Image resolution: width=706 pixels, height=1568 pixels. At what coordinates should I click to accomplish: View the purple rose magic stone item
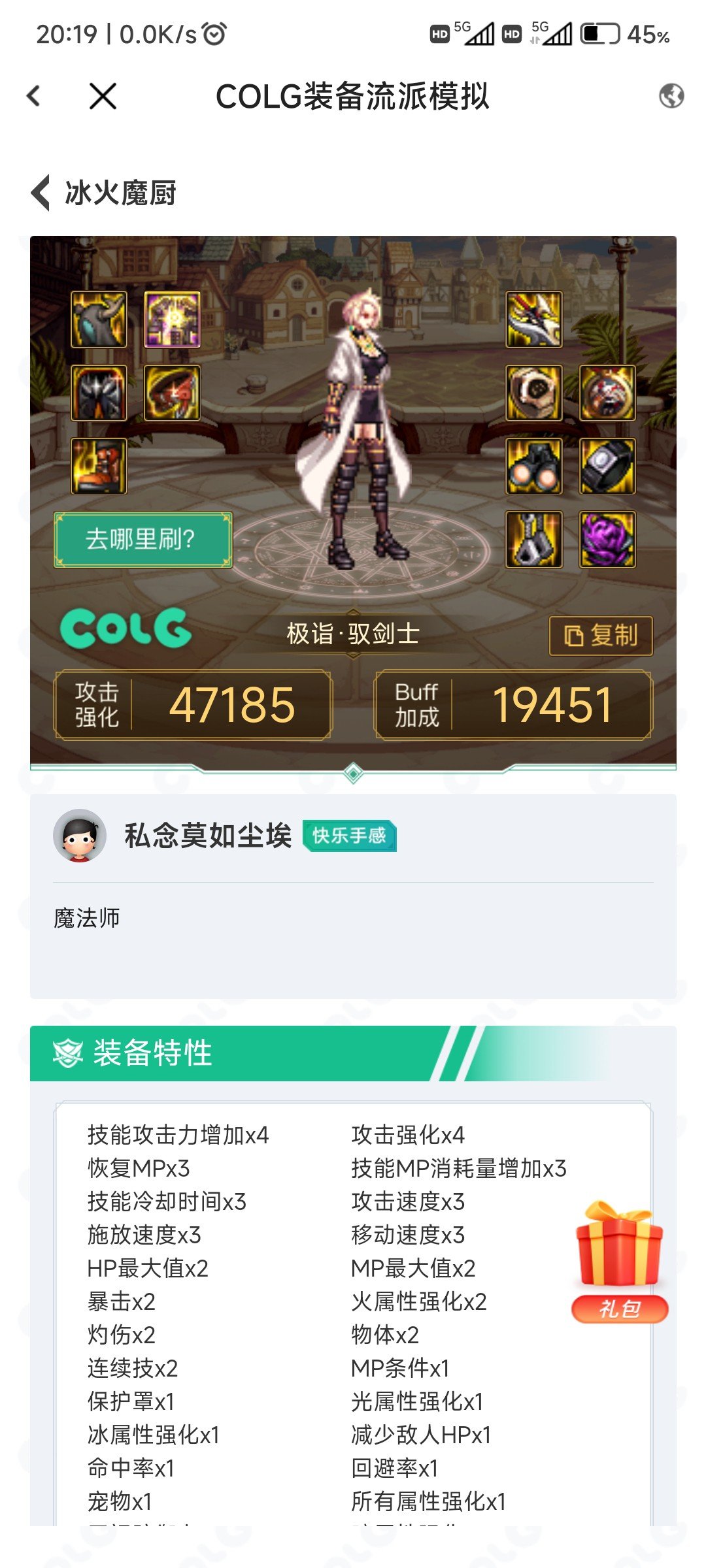tap(607, 539)
